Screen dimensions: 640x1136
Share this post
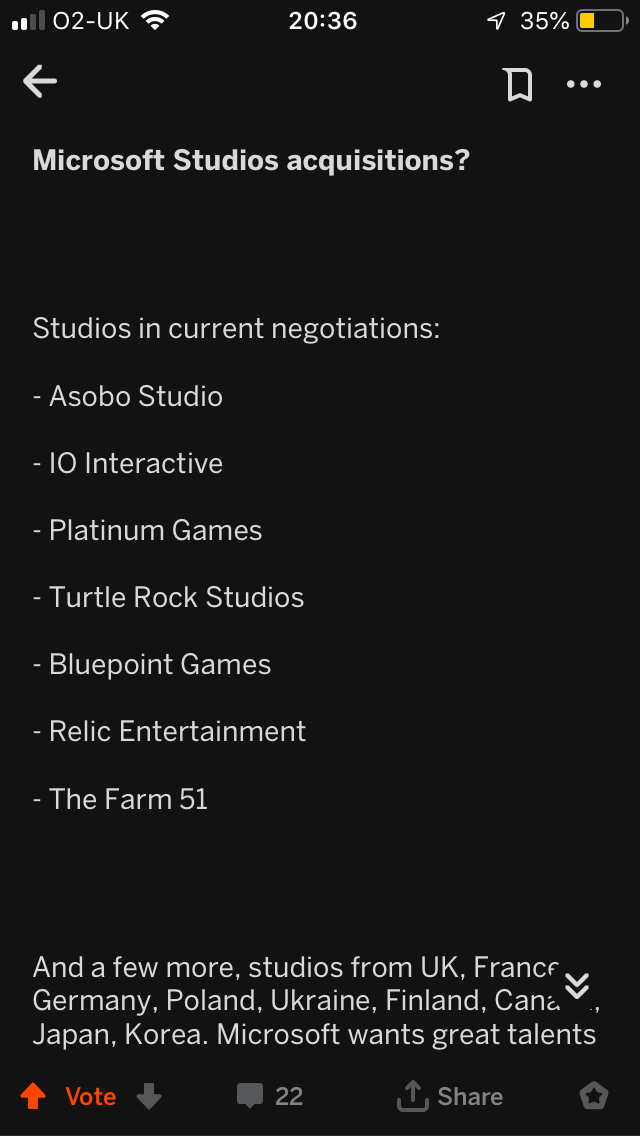coord(450,1096)
